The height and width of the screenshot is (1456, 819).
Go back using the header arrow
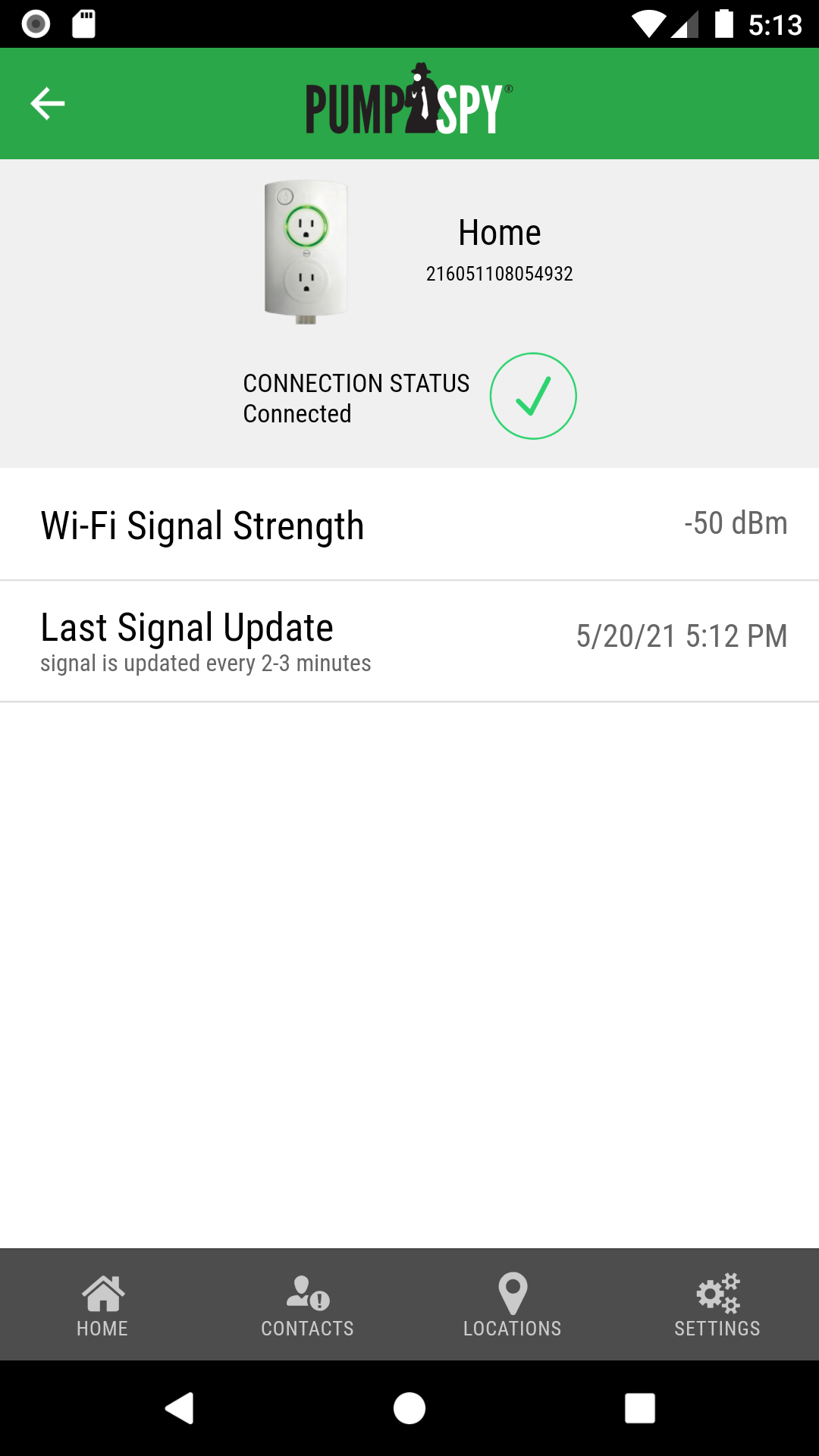pos(47,104)
